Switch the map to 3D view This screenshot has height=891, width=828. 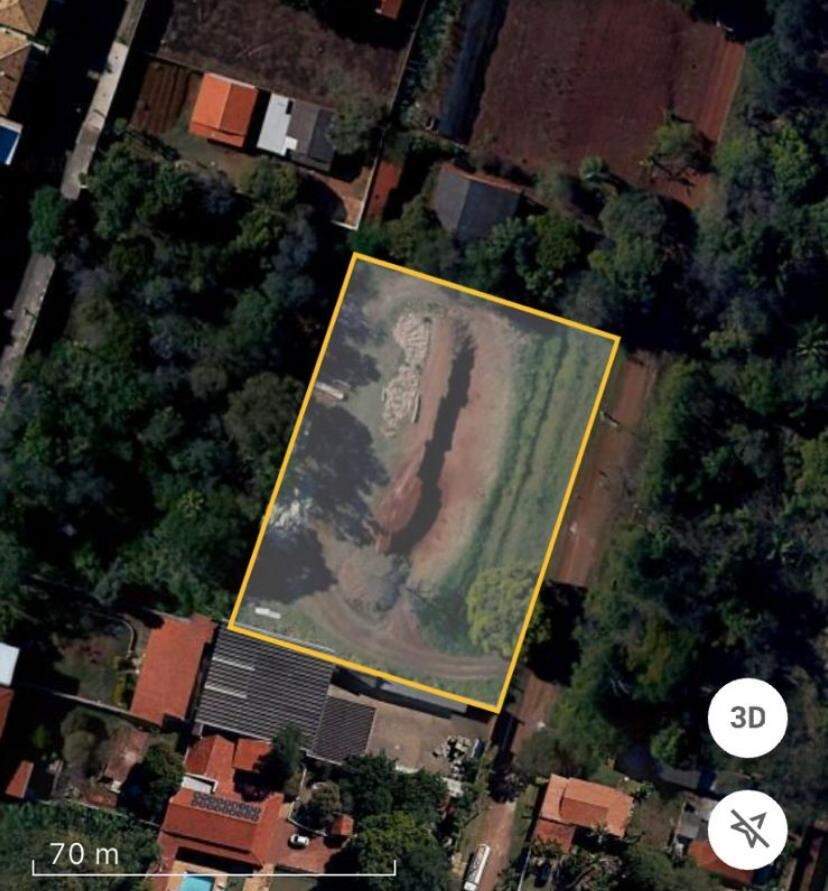pyautogui.click(x=747, y=718)
